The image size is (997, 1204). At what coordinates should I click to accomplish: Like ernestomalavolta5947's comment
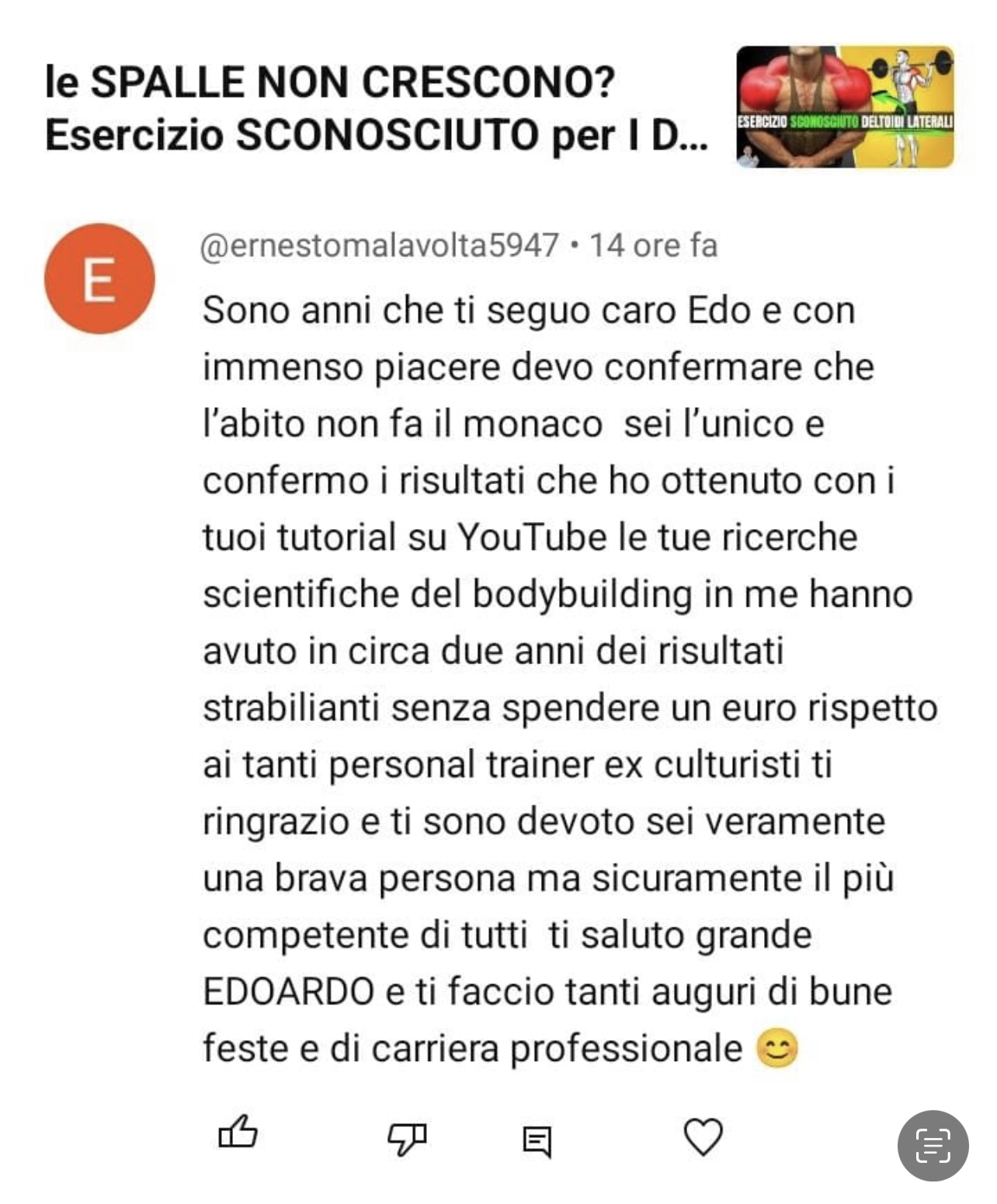(x=238, y=1134)
